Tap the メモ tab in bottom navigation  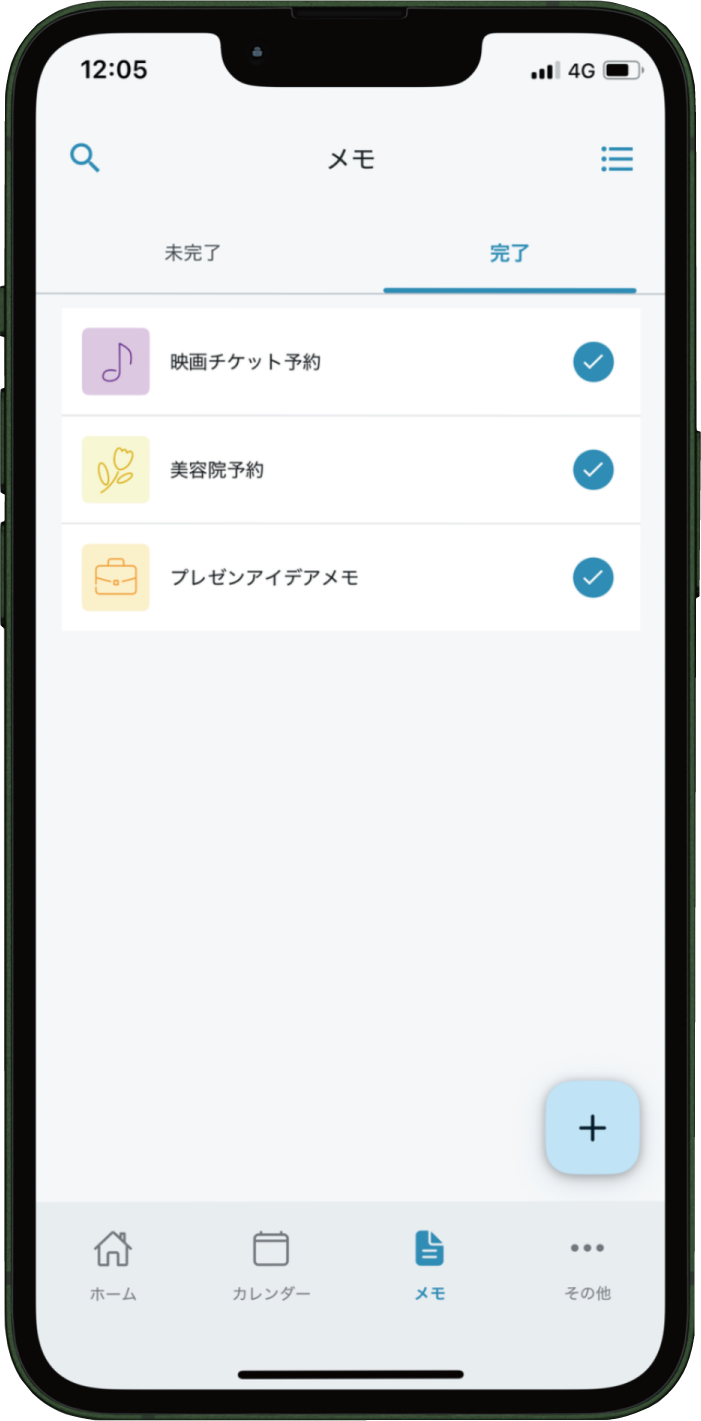pos(430,1264)
